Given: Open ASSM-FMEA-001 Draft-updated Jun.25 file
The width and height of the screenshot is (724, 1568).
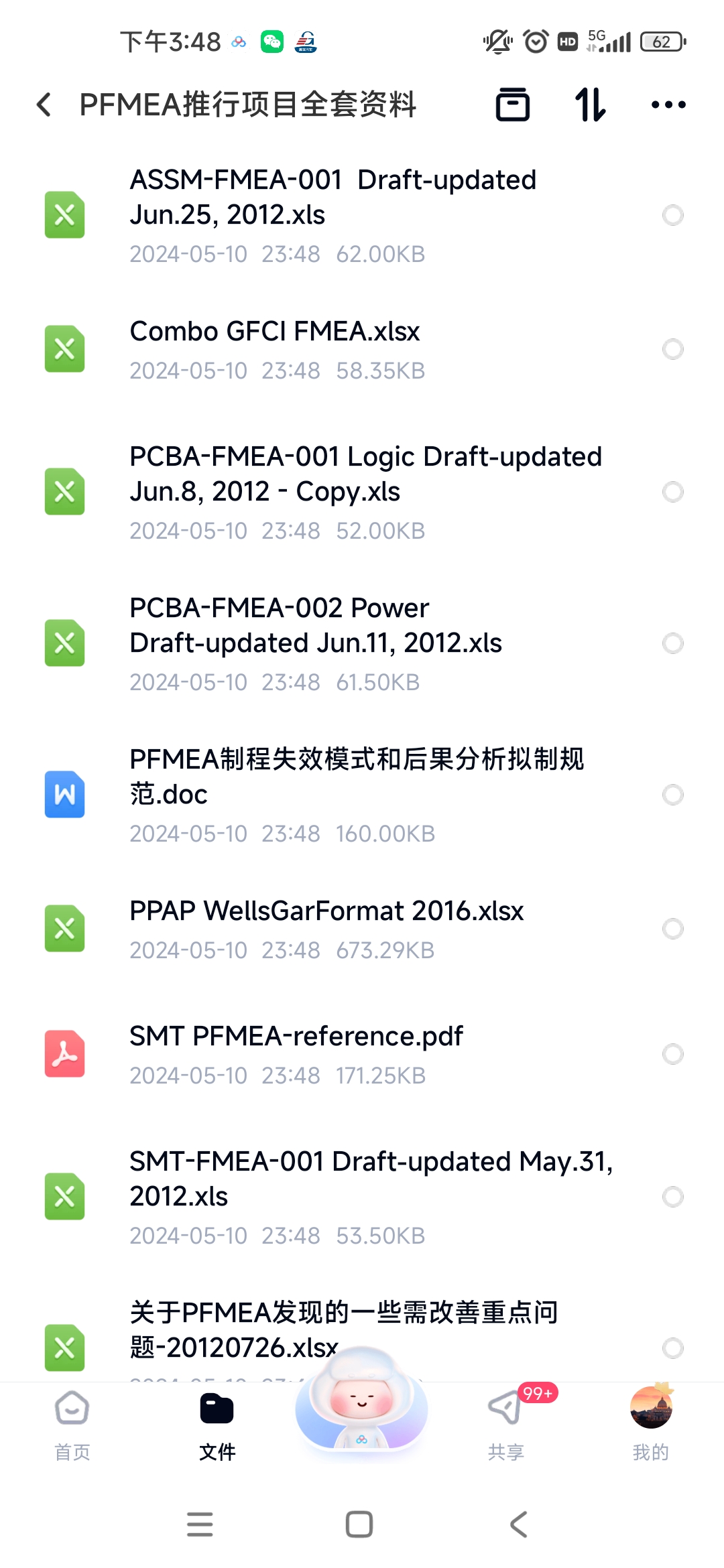Looking at the screenshot, I should tap(362, 215).
